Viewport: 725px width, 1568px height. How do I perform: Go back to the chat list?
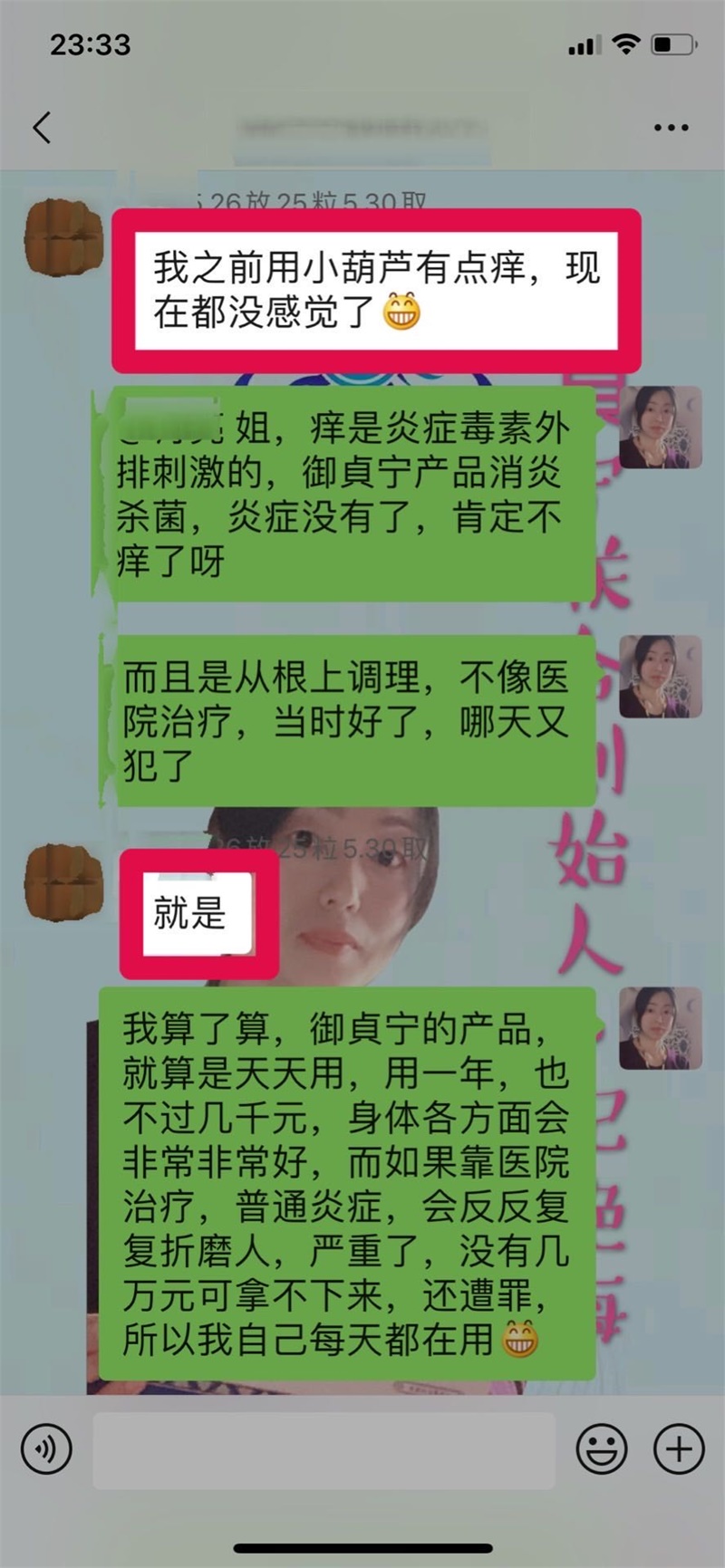point(42,128)
